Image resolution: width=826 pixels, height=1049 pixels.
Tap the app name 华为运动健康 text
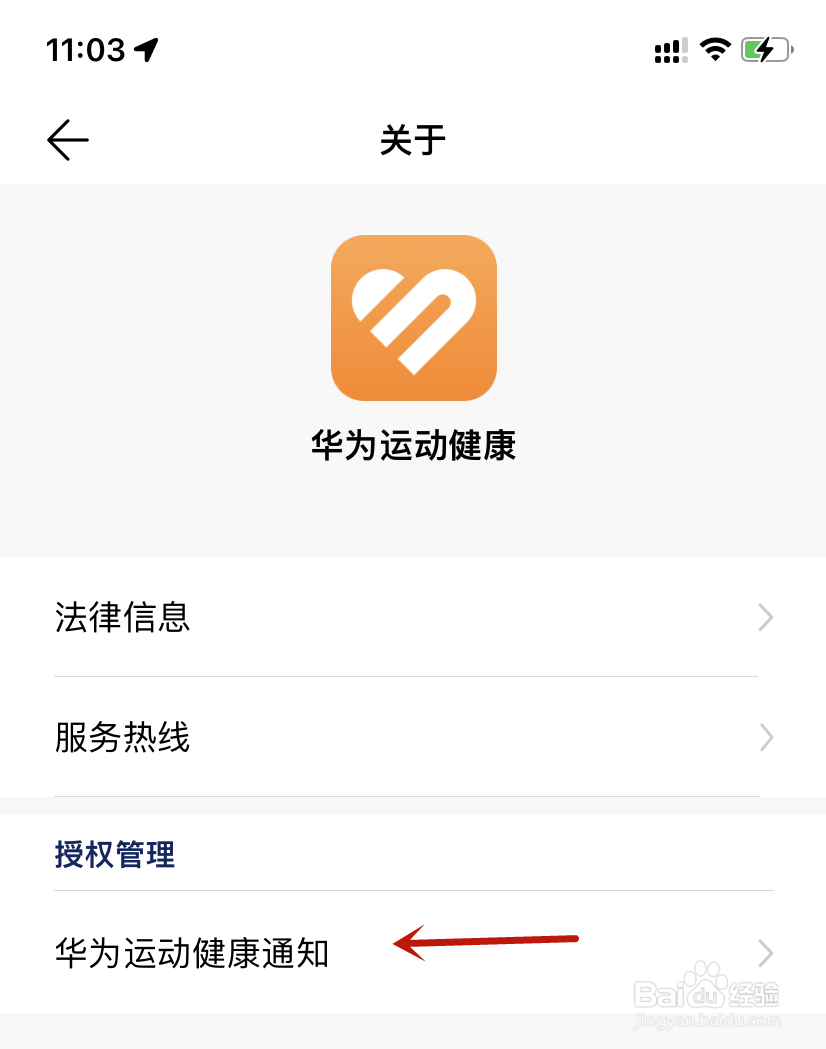click(x=413, y=446)
